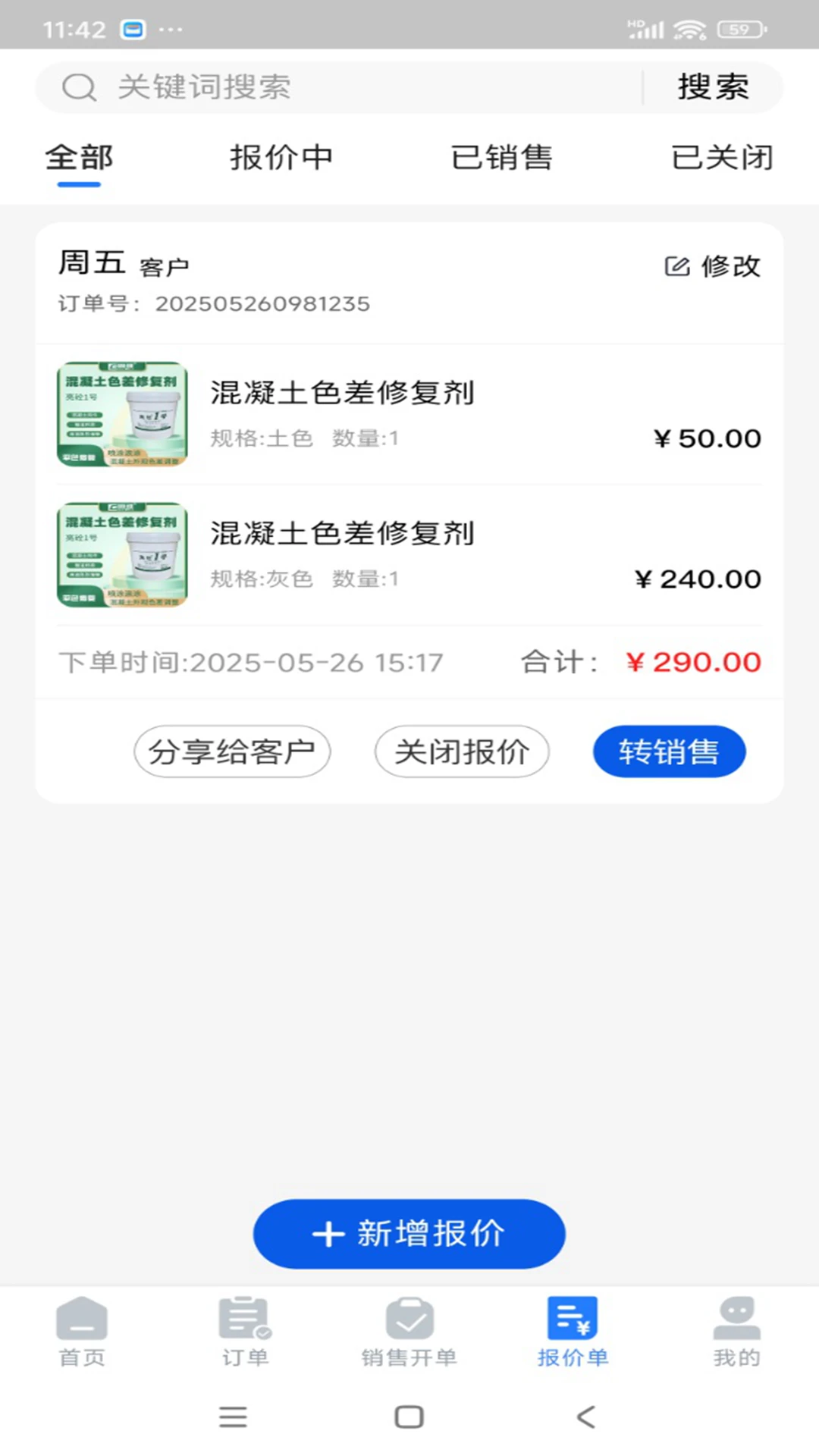Tap the 新增报价 button
819x1456 pixels.
[x=409, y=1234]
